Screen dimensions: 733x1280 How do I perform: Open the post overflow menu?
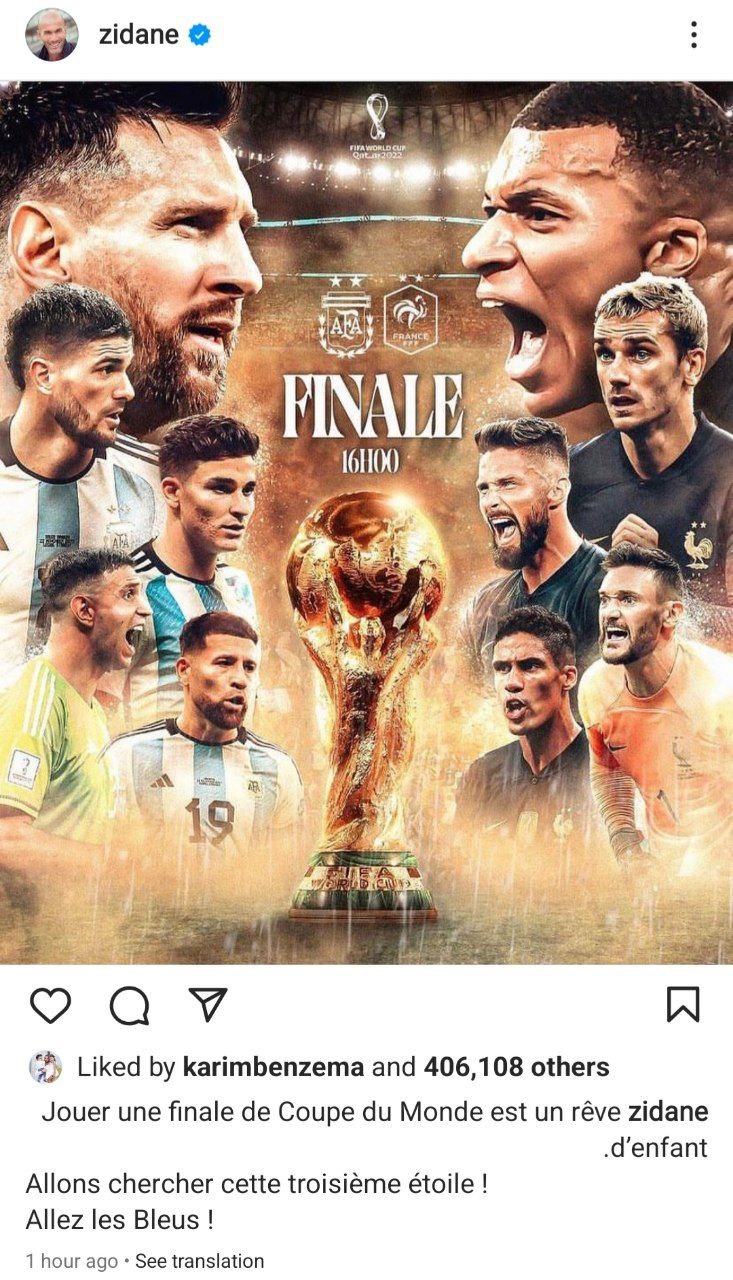point(693,36)
